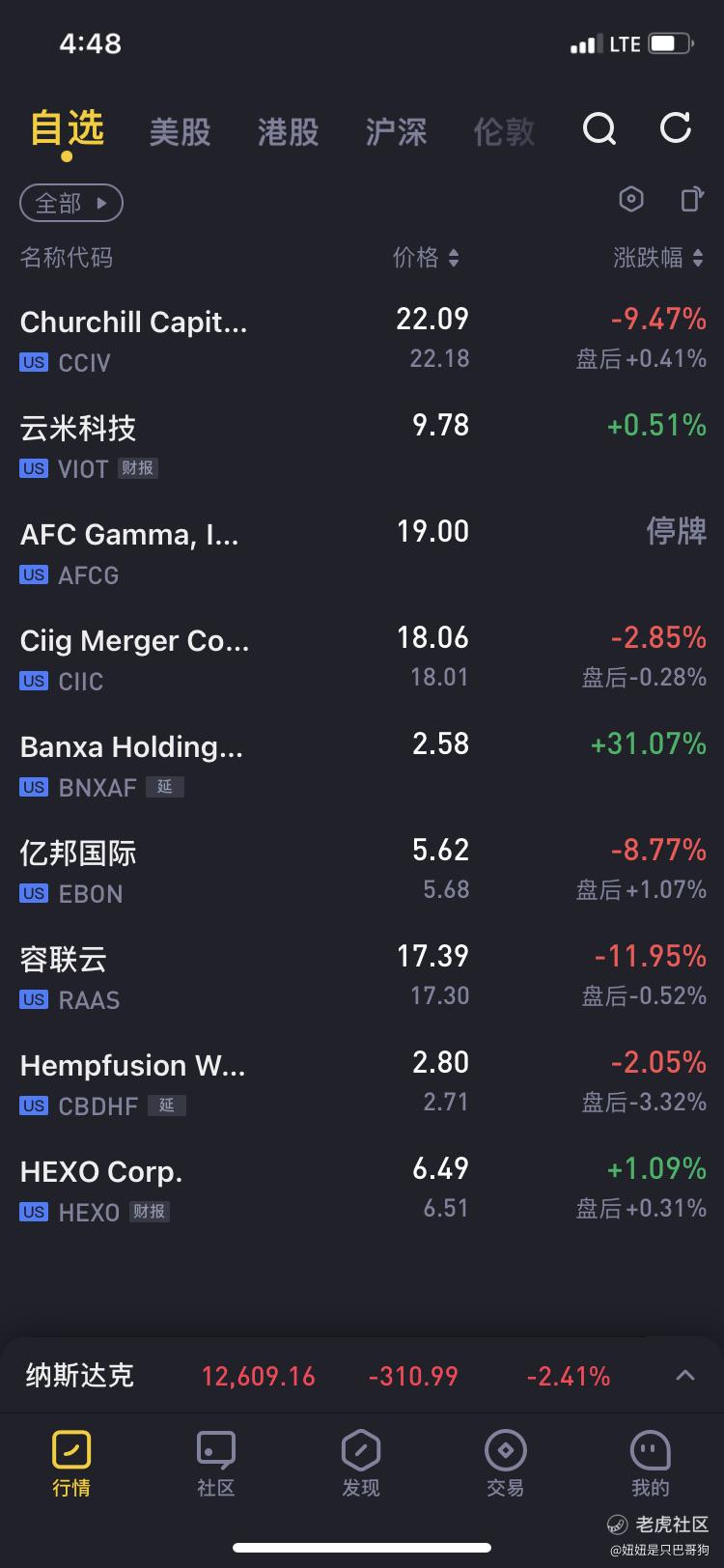Go to the 社区 tab
Image resolution: width=724 pixels, height=1568 pixels.
click(215, 1463)
